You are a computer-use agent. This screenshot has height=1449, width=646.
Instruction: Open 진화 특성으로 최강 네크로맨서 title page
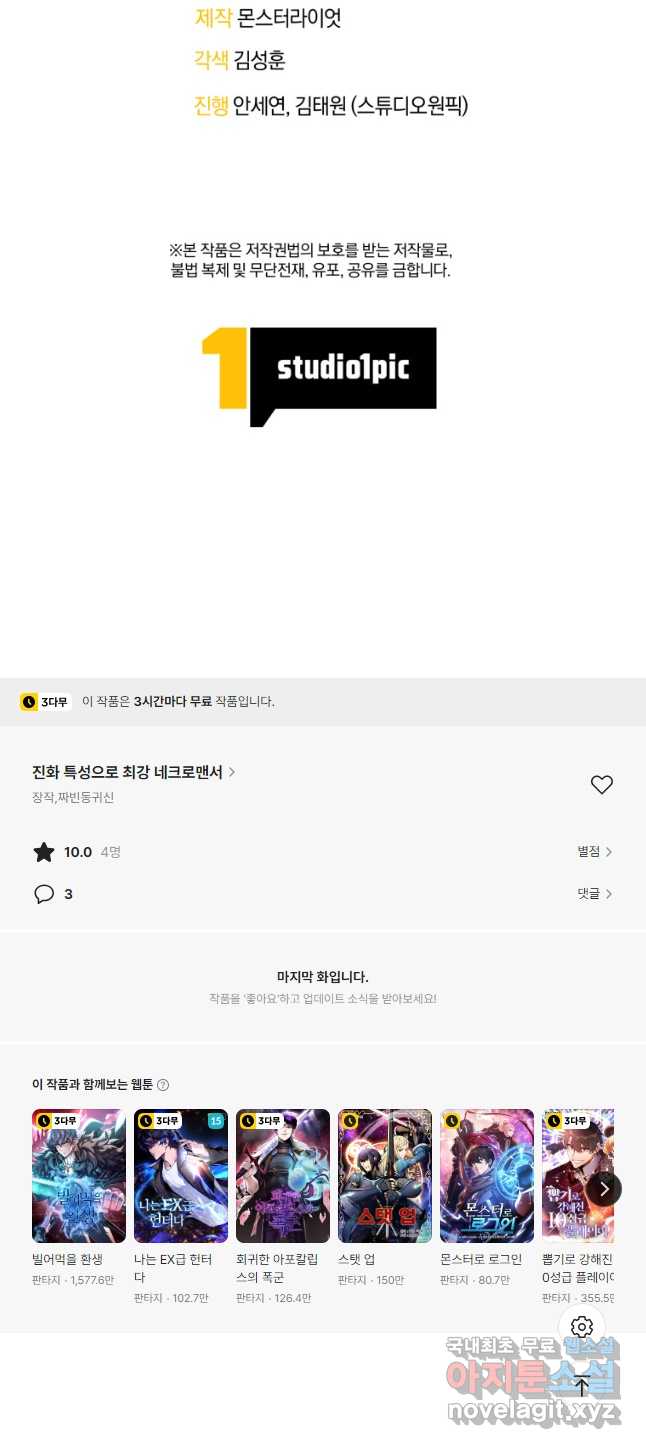(133, 772)
